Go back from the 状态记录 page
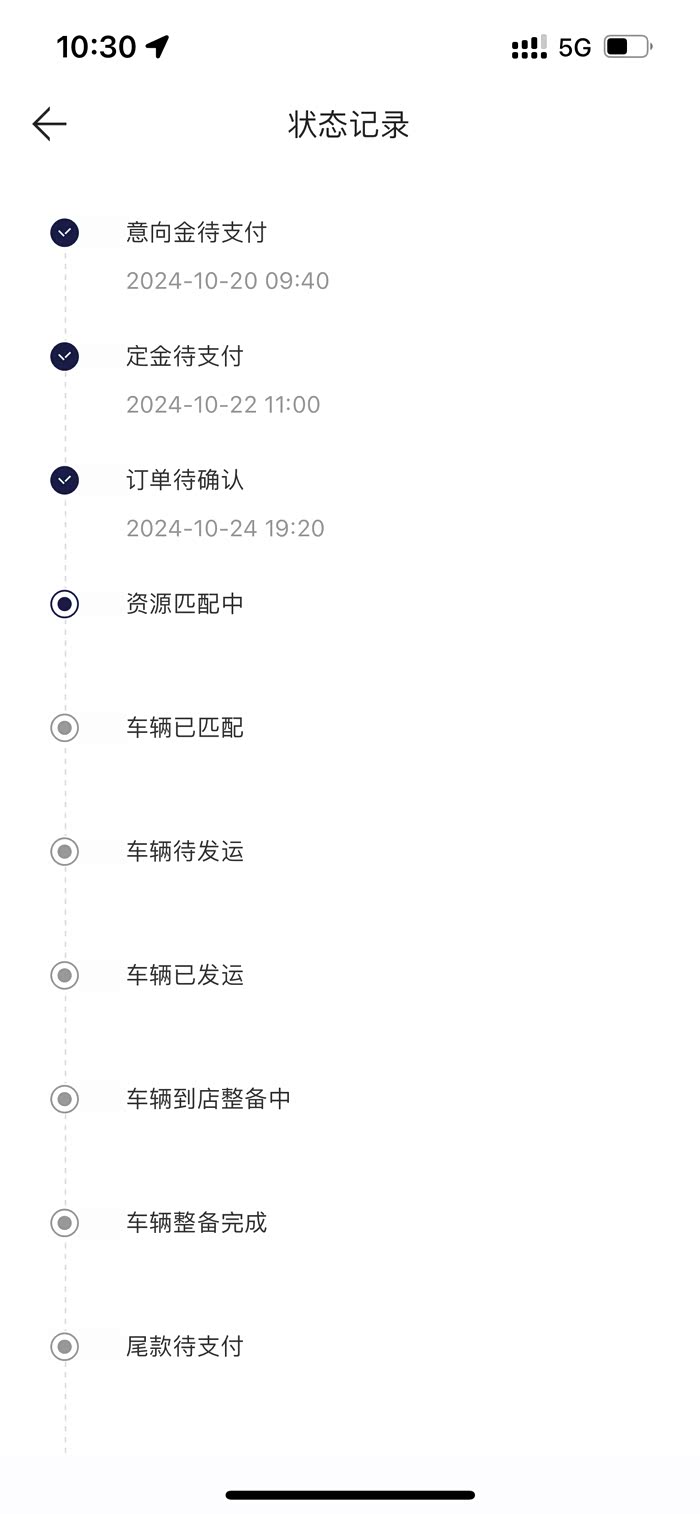 pyautogui.click(x=49, y=124)
